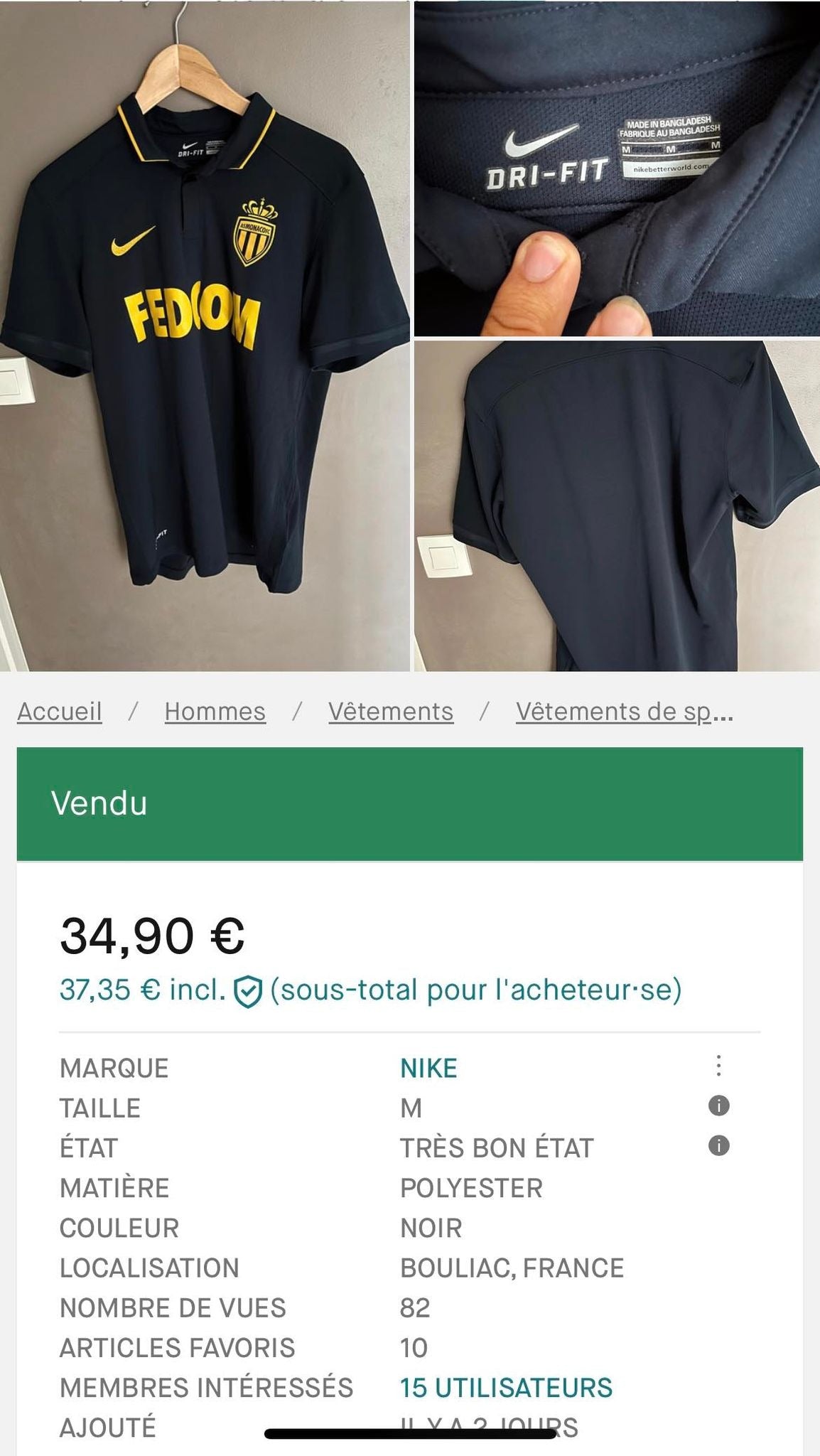View the 15 utilisateurs interested members

pos(506,1388)
